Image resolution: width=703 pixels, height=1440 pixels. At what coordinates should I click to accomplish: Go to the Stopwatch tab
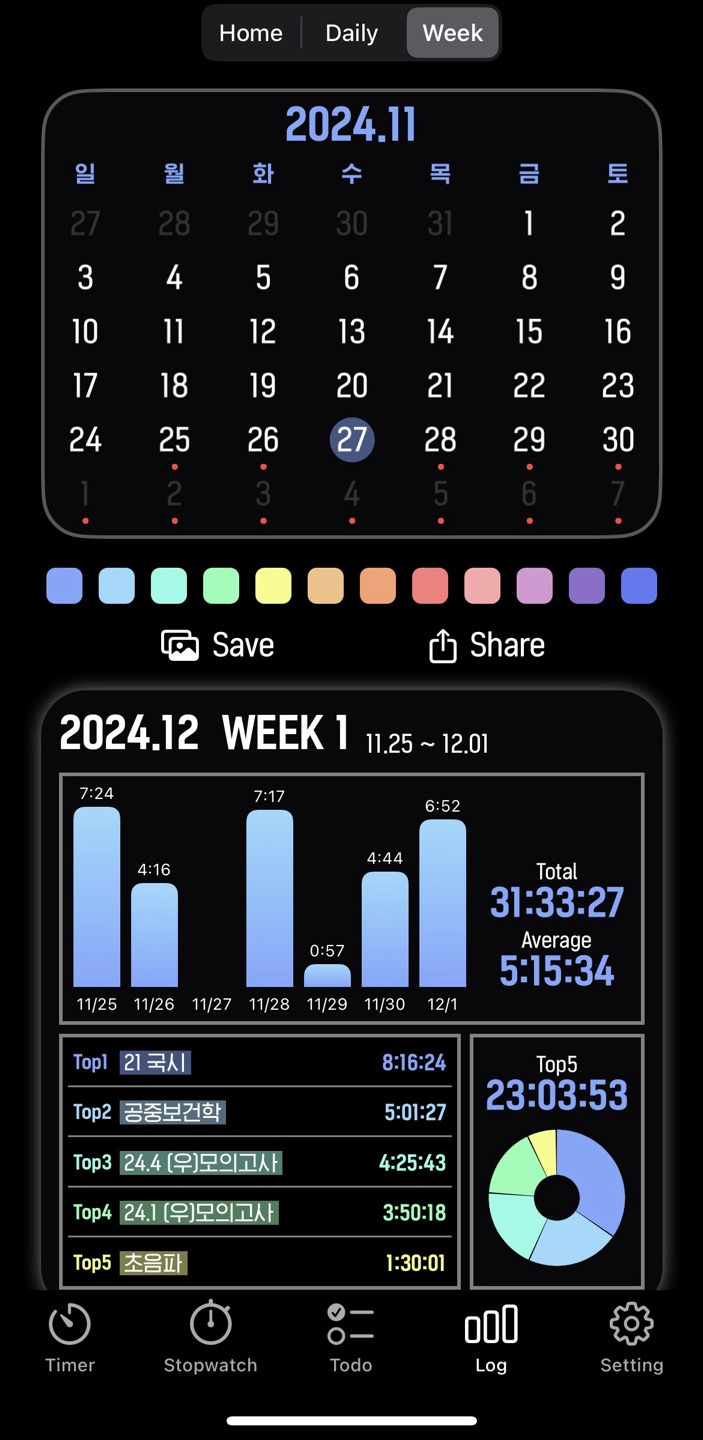click(210, 1338)
